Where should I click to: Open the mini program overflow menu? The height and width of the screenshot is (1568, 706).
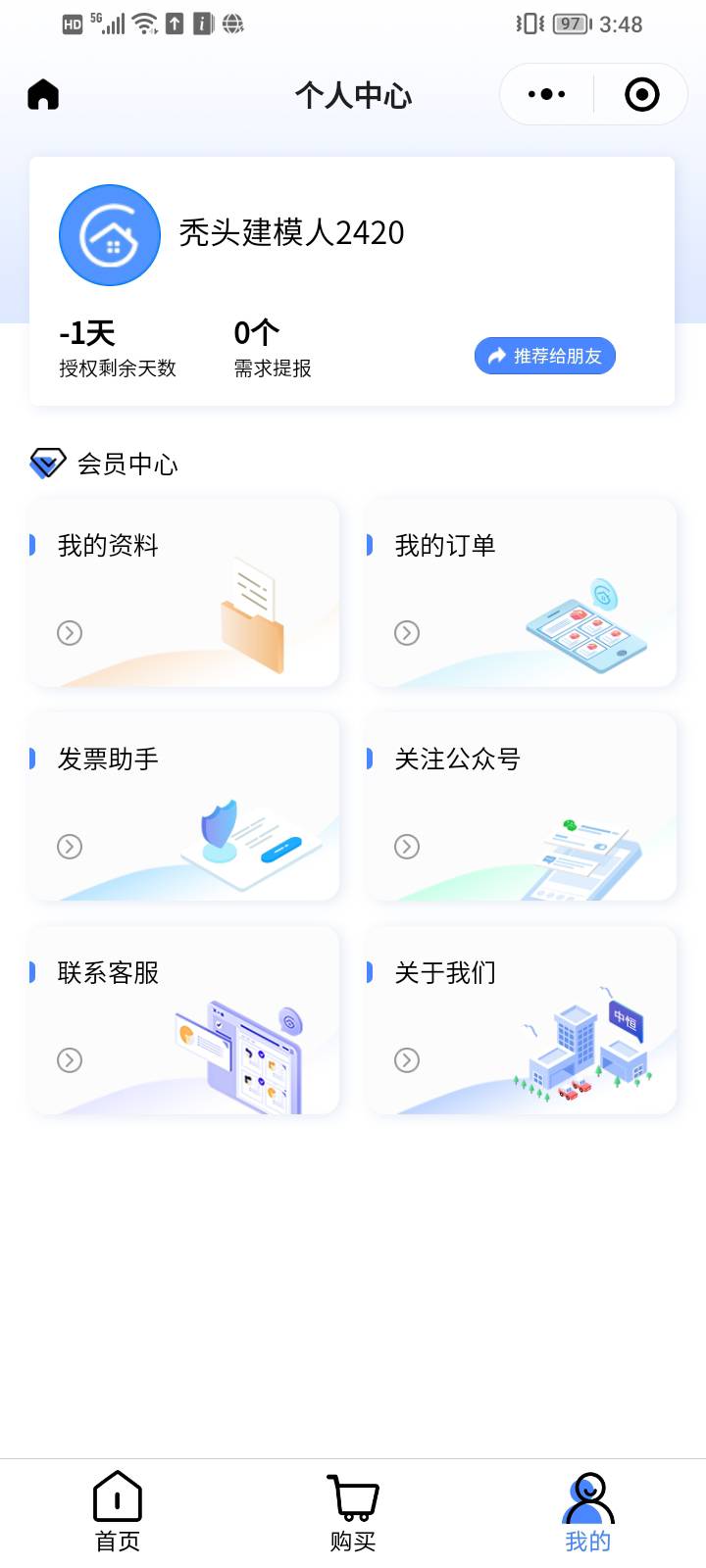click(x=546, y=95)
